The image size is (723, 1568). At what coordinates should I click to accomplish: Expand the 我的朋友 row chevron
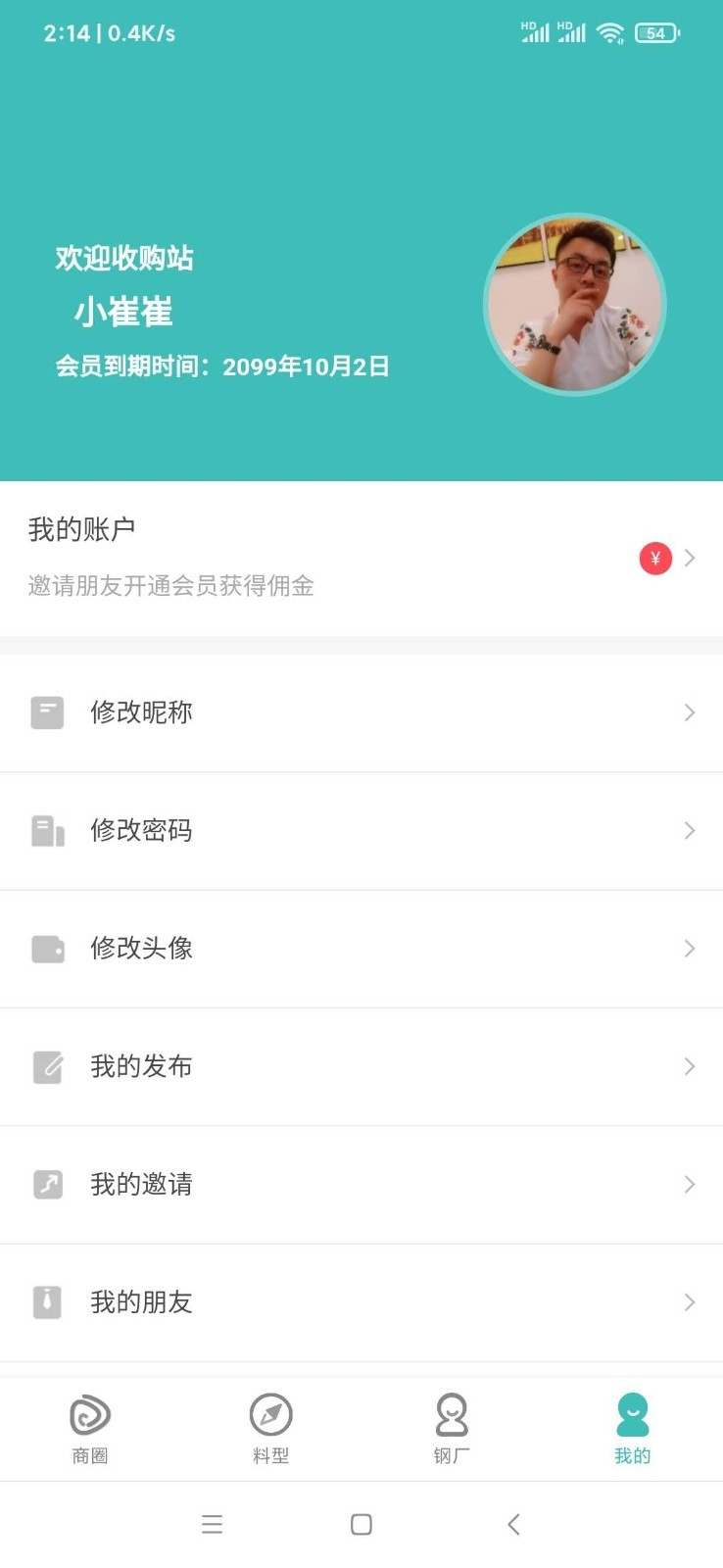691,1302
